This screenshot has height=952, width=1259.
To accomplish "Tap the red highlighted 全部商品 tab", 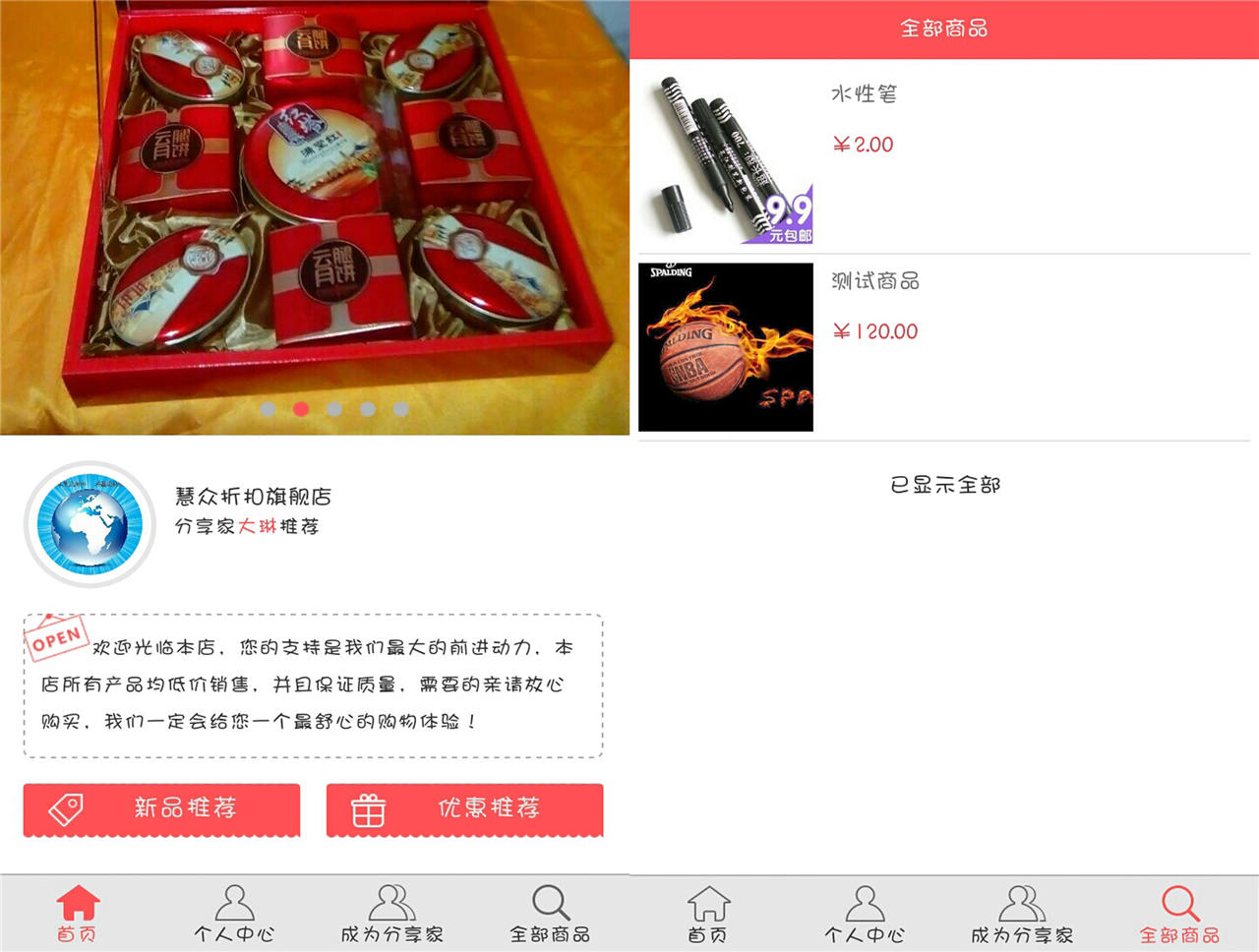I will point(1179,914).
